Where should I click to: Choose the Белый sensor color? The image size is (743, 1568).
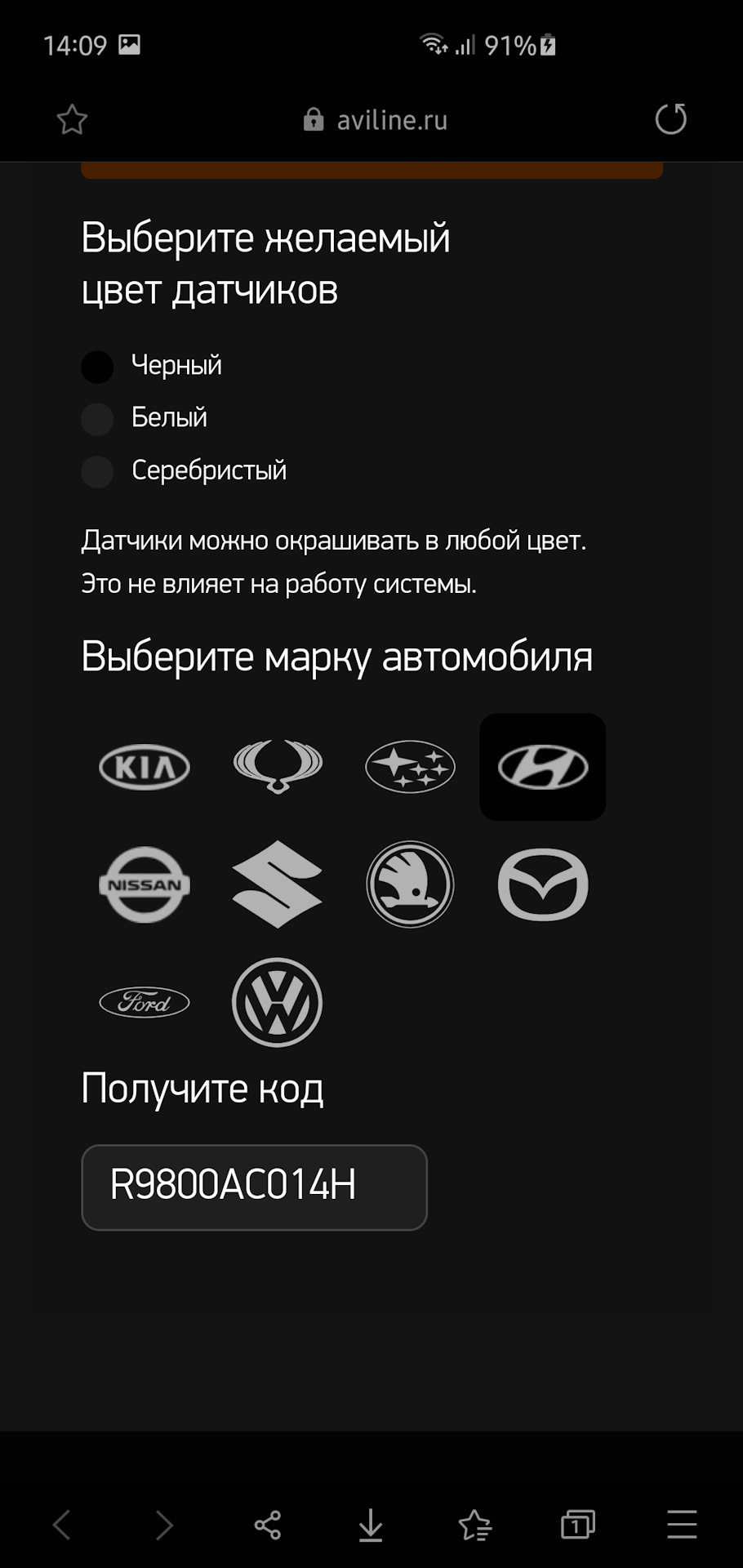(x=97, y=420)
